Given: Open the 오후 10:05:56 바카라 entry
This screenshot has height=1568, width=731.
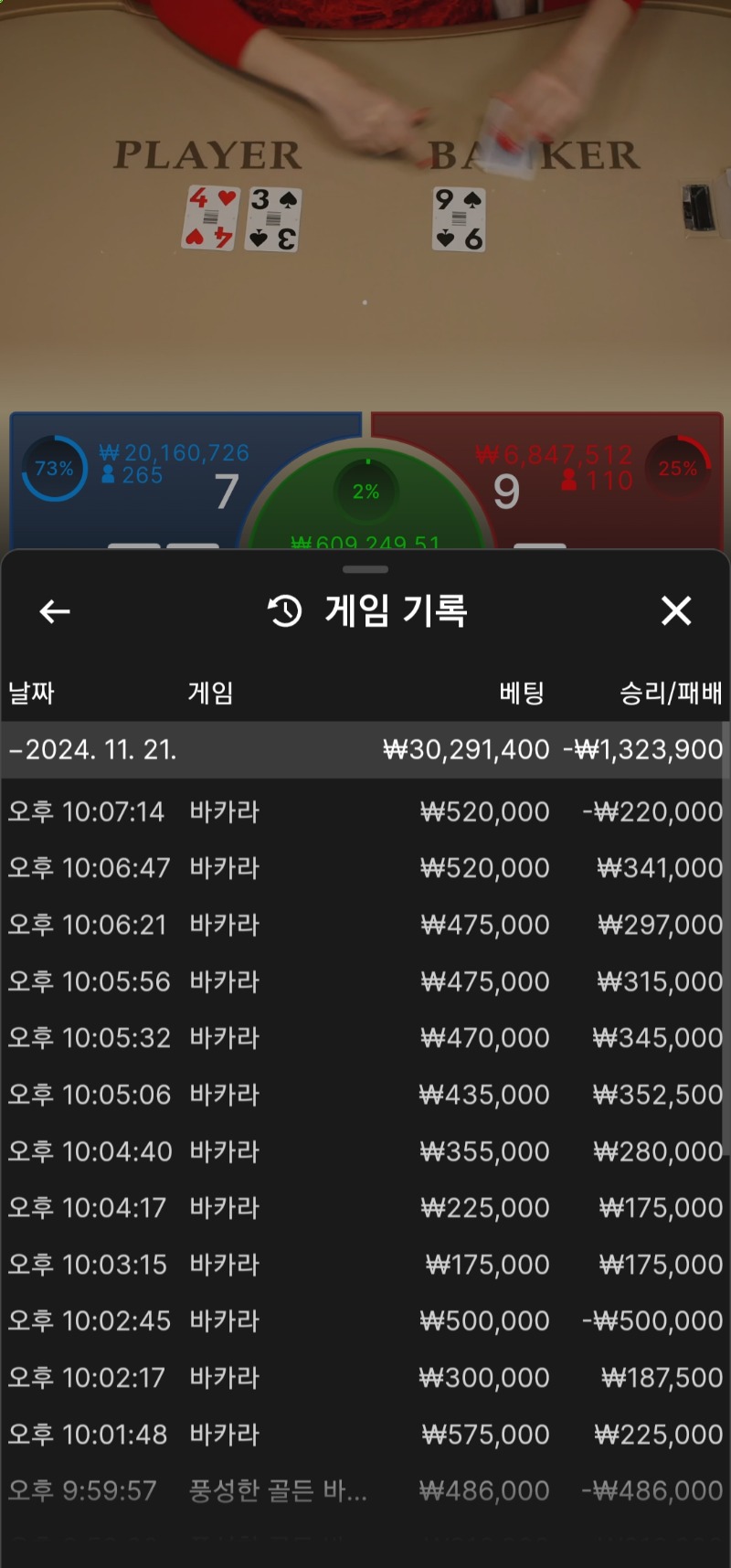Looking at the screenshot, I should 365,981.
